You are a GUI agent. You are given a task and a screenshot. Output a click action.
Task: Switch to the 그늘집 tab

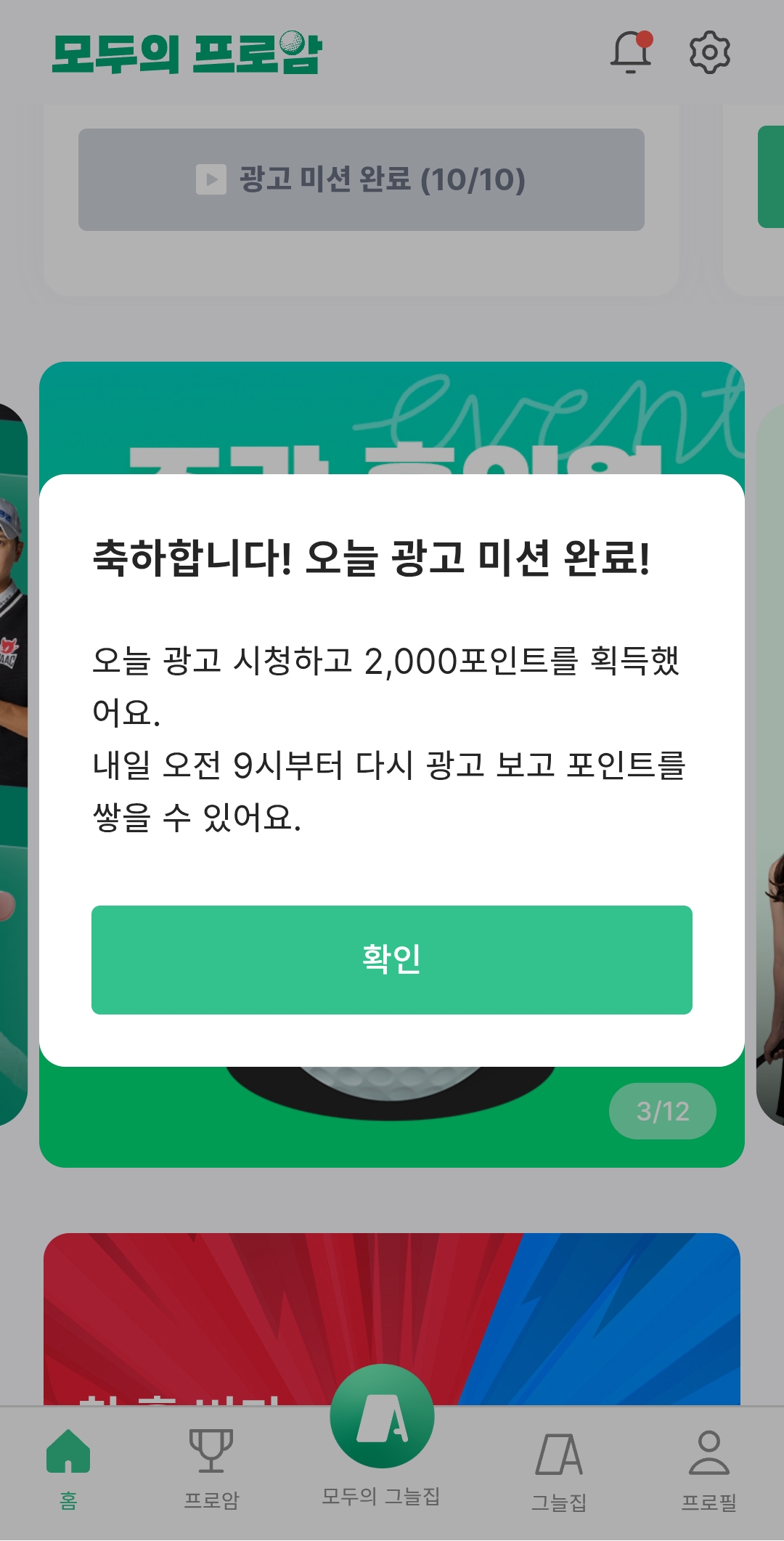(x=559, y=1467)
